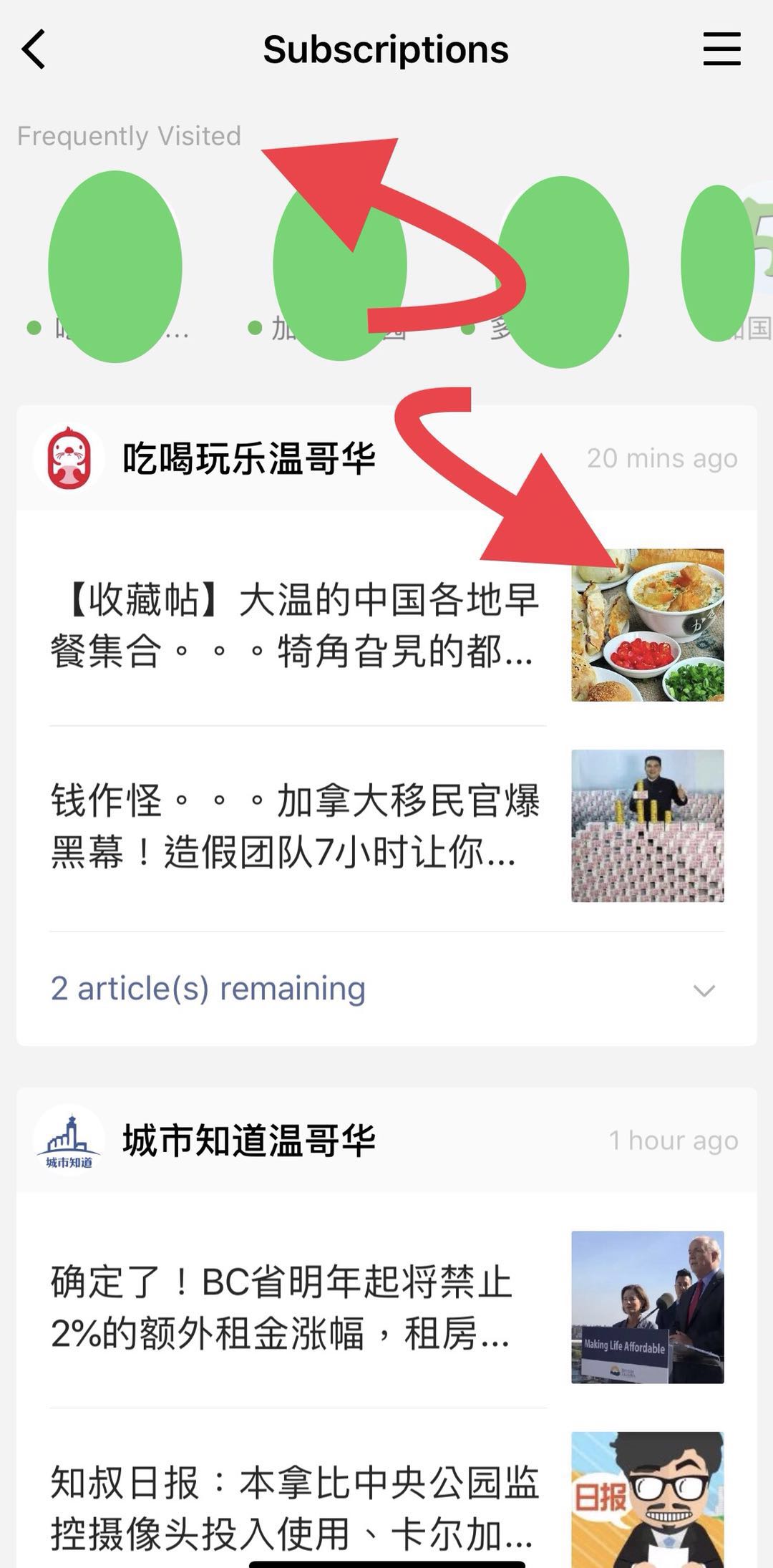Select the Subscriptions title tab

[386, 49]
